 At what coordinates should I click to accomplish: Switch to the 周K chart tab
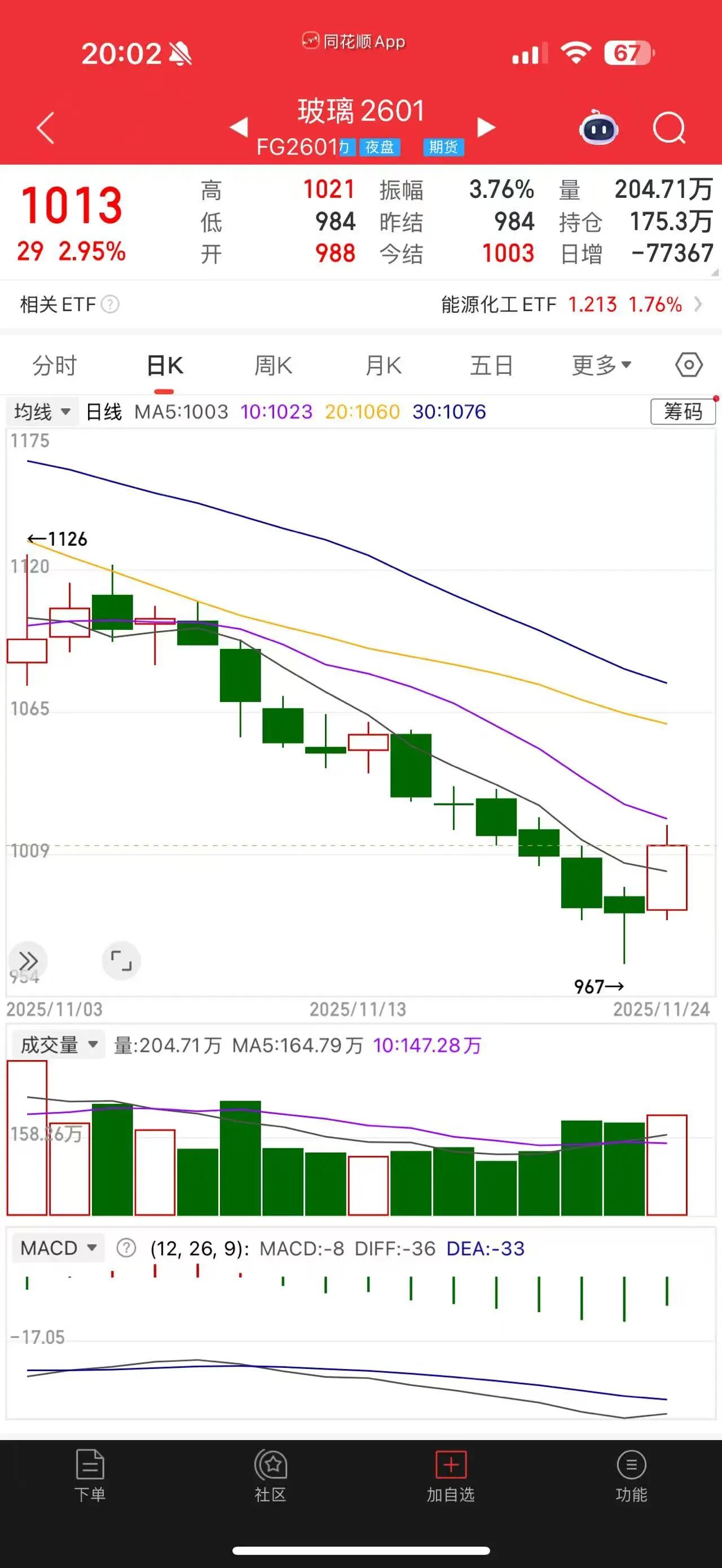(x=274, y=366)
